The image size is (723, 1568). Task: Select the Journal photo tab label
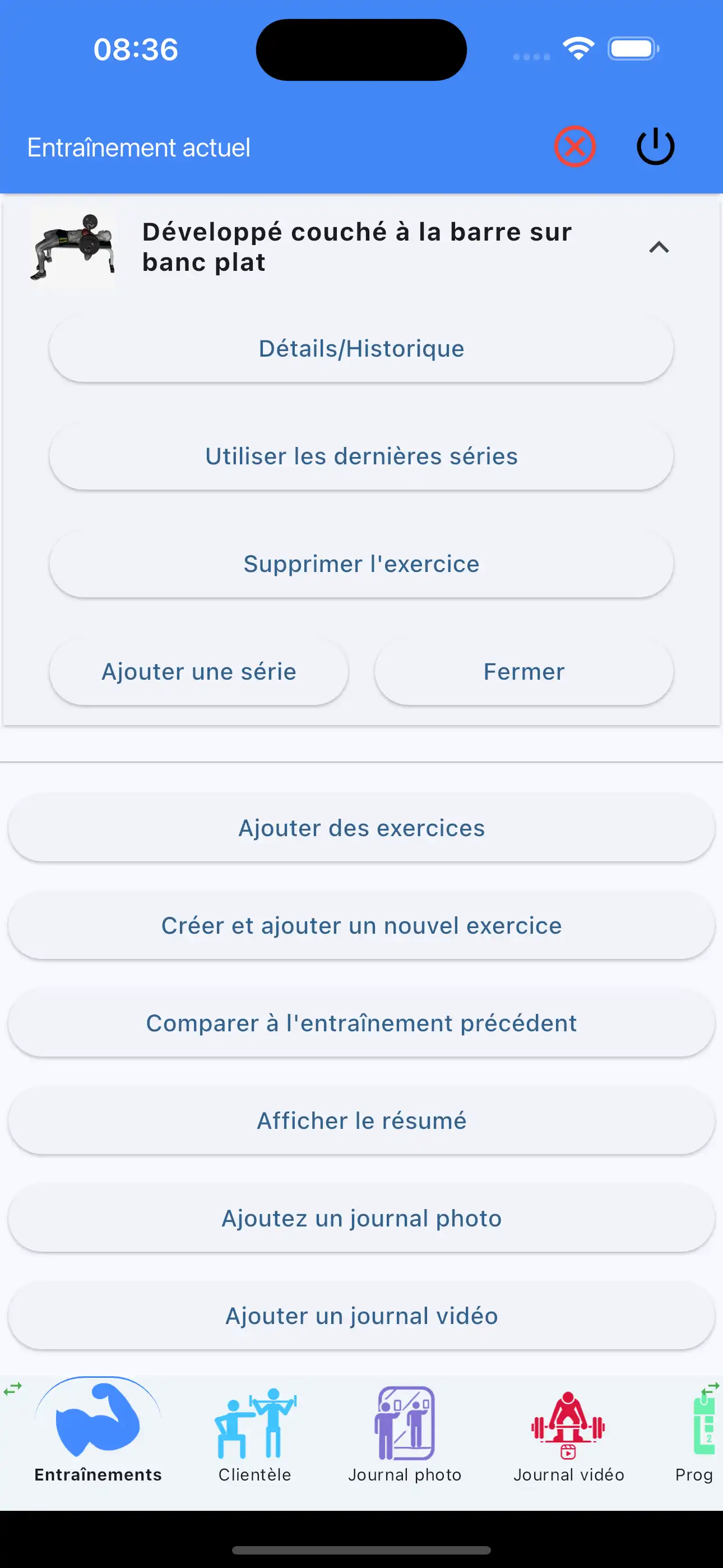pos(405,1474)
